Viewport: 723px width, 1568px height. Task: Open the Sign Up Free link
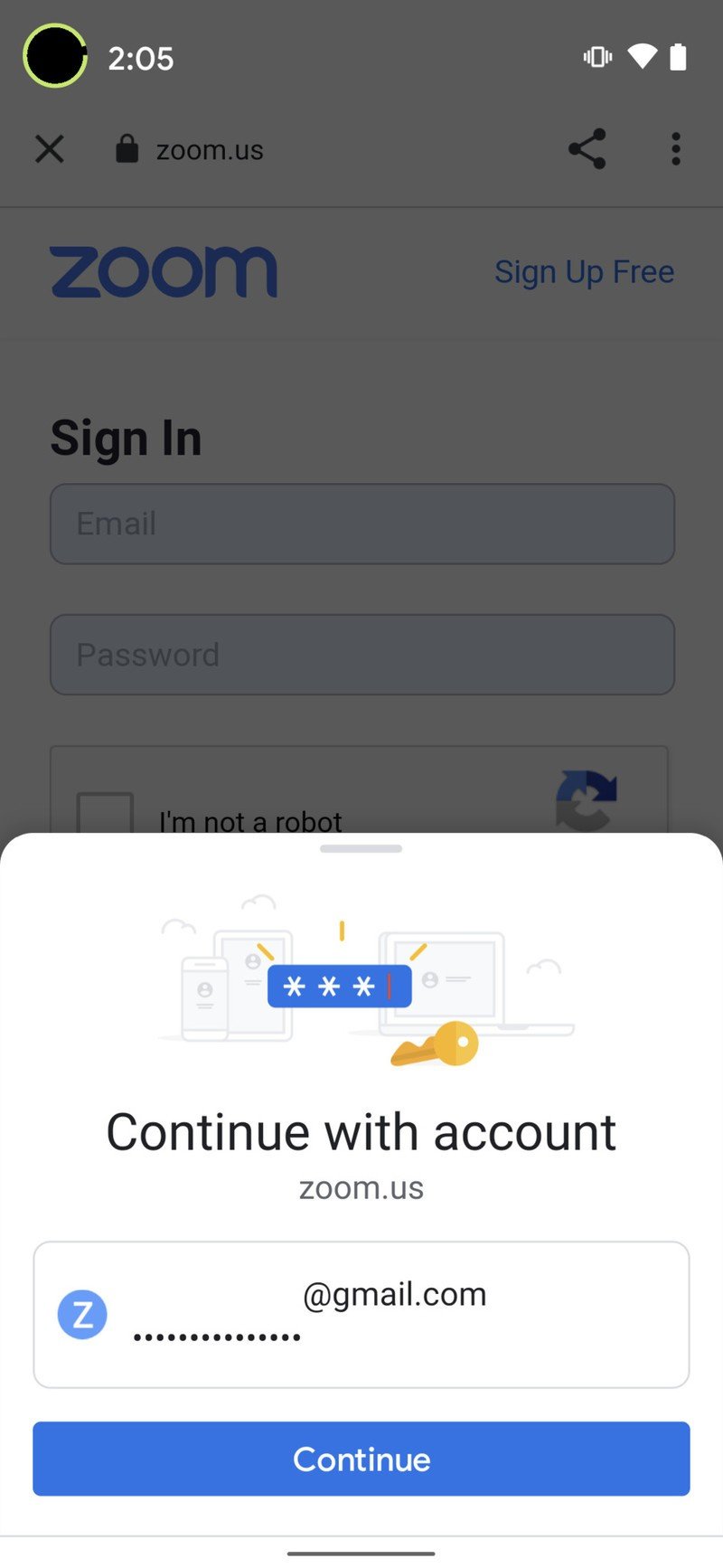pyautogui.click(x=584, y=272)
